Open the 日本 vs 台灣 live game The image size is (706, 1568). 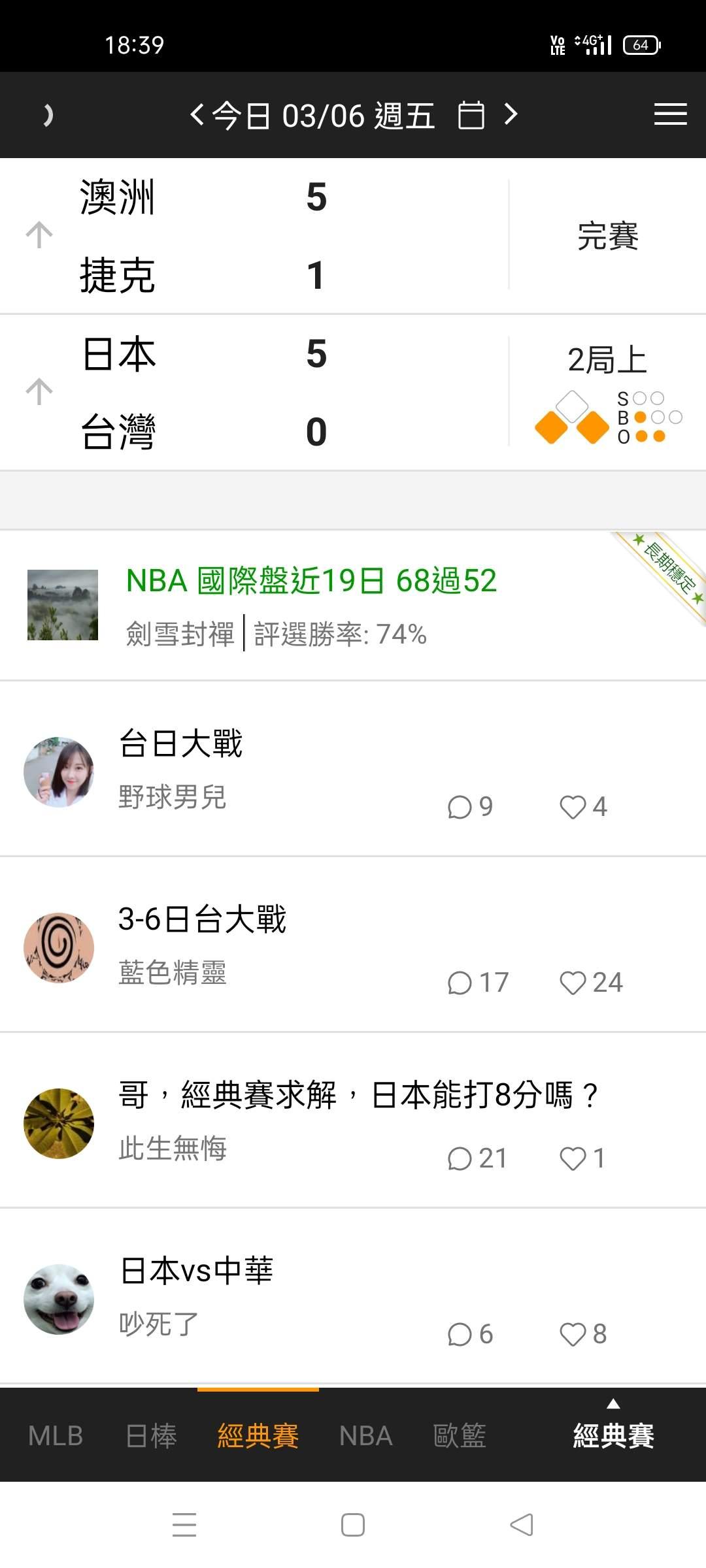pyautogui.click(x=261, y=392)
